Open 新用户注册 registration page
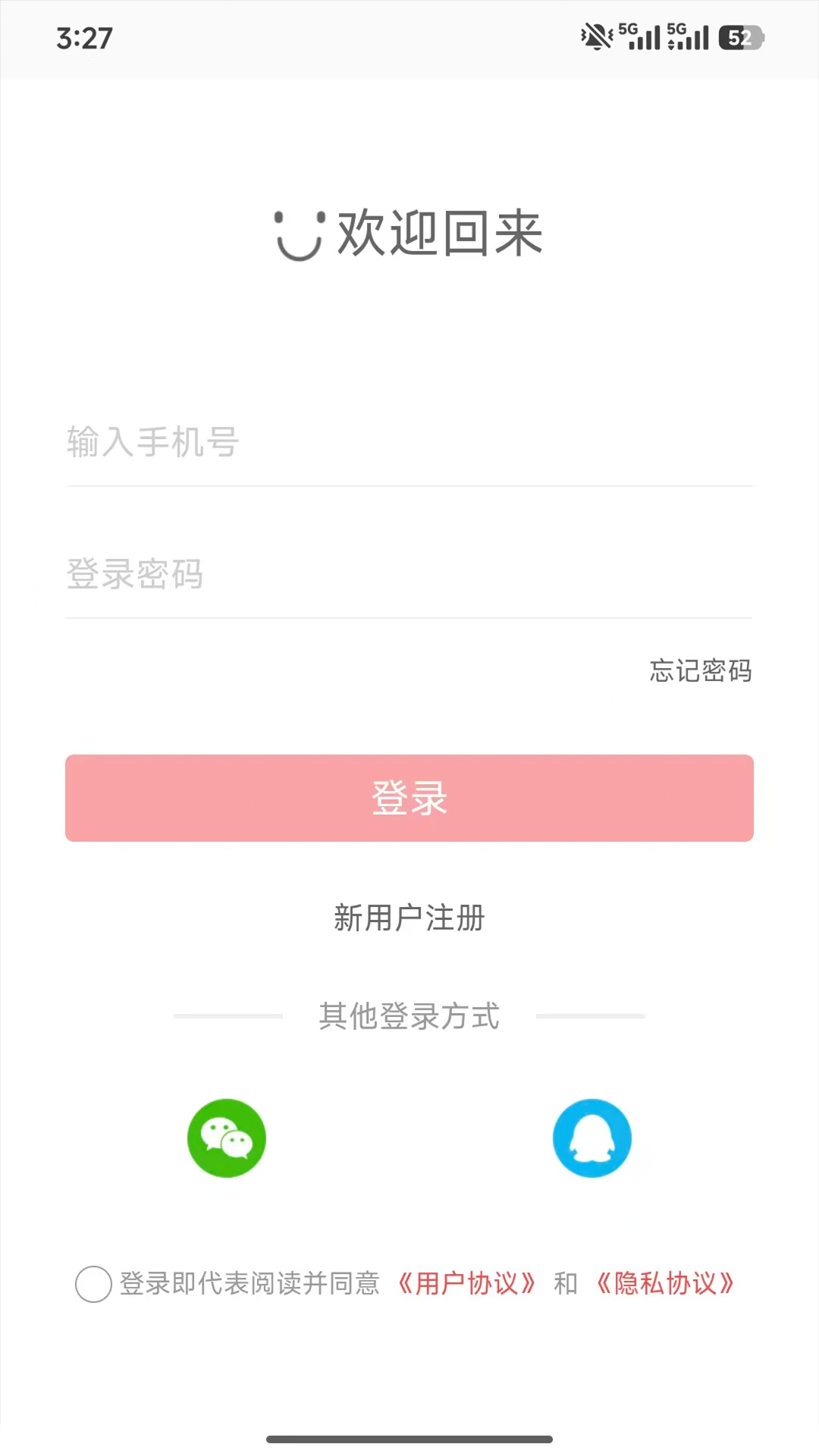The image size is (819, 1456). pyautogui.click(x=409, y=918)
